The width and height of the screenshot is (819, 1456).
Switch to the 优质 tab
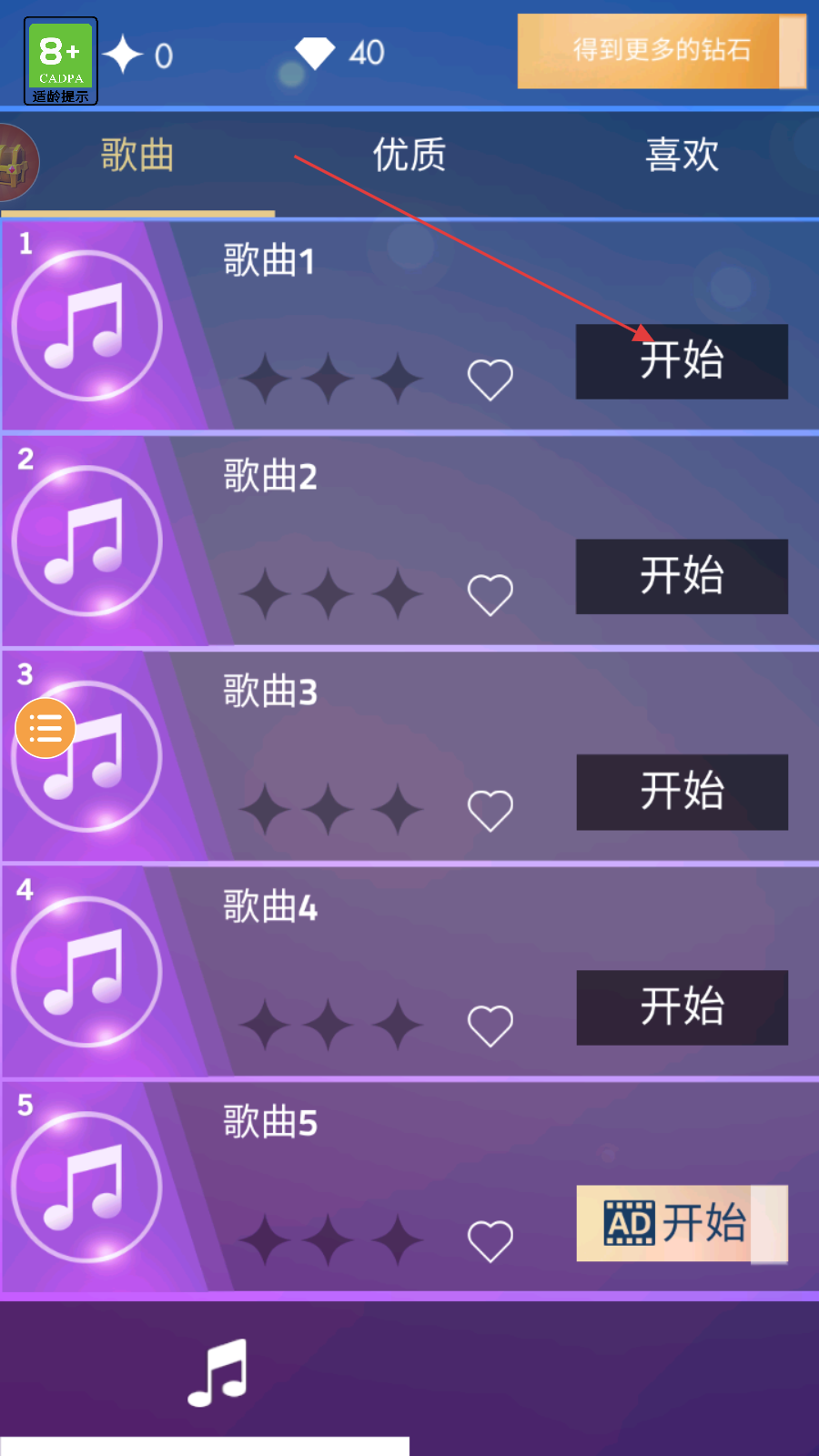coord(409,155)
